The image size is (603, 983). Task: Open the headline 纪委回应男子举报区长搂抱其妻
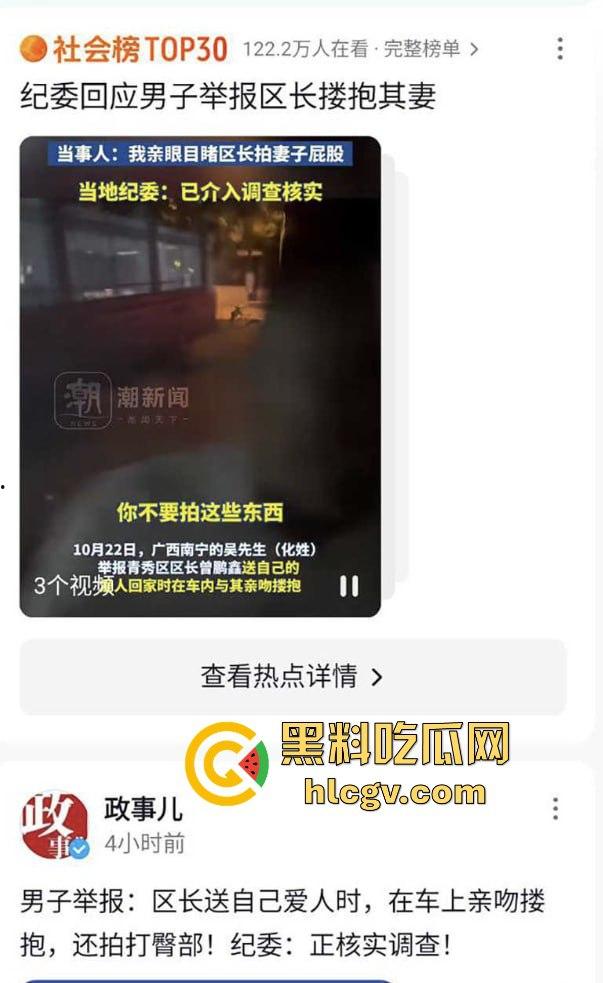pyautogui.click(x=228, y=97)
